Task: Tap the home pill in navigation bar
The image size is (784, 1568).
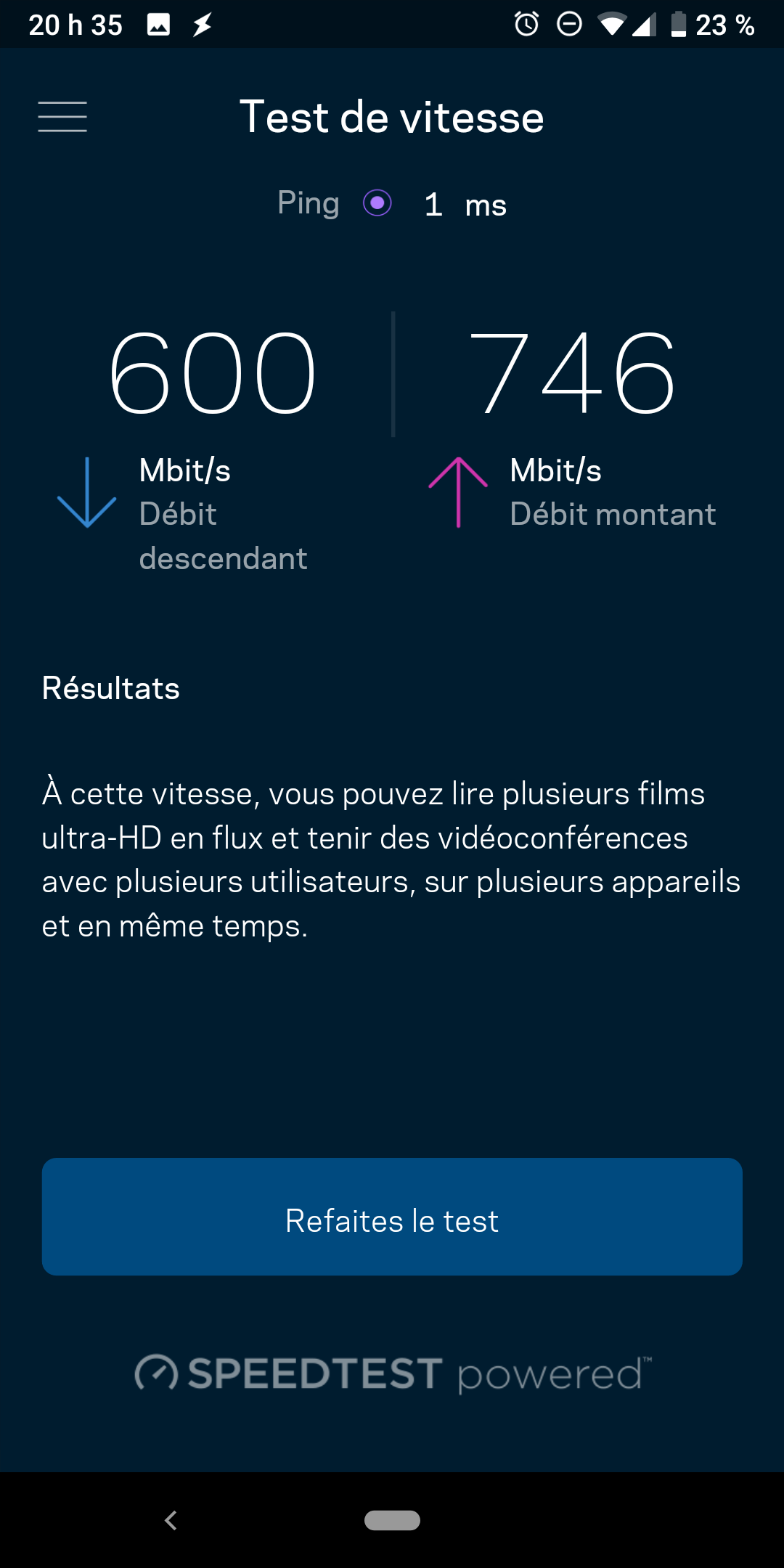Action: [392, 1520]
